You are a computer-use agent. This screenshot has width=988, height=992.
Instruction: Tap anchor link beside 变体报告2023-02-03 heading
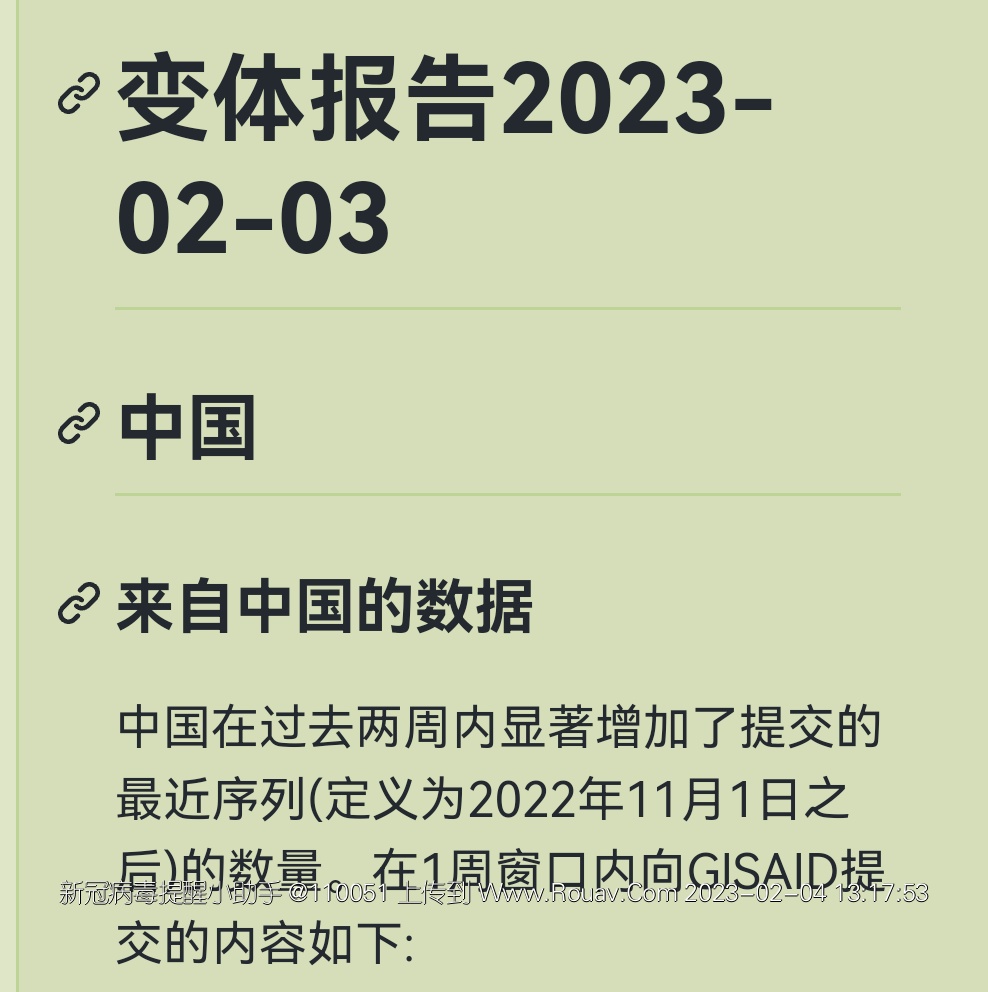(x=79, y=93)
